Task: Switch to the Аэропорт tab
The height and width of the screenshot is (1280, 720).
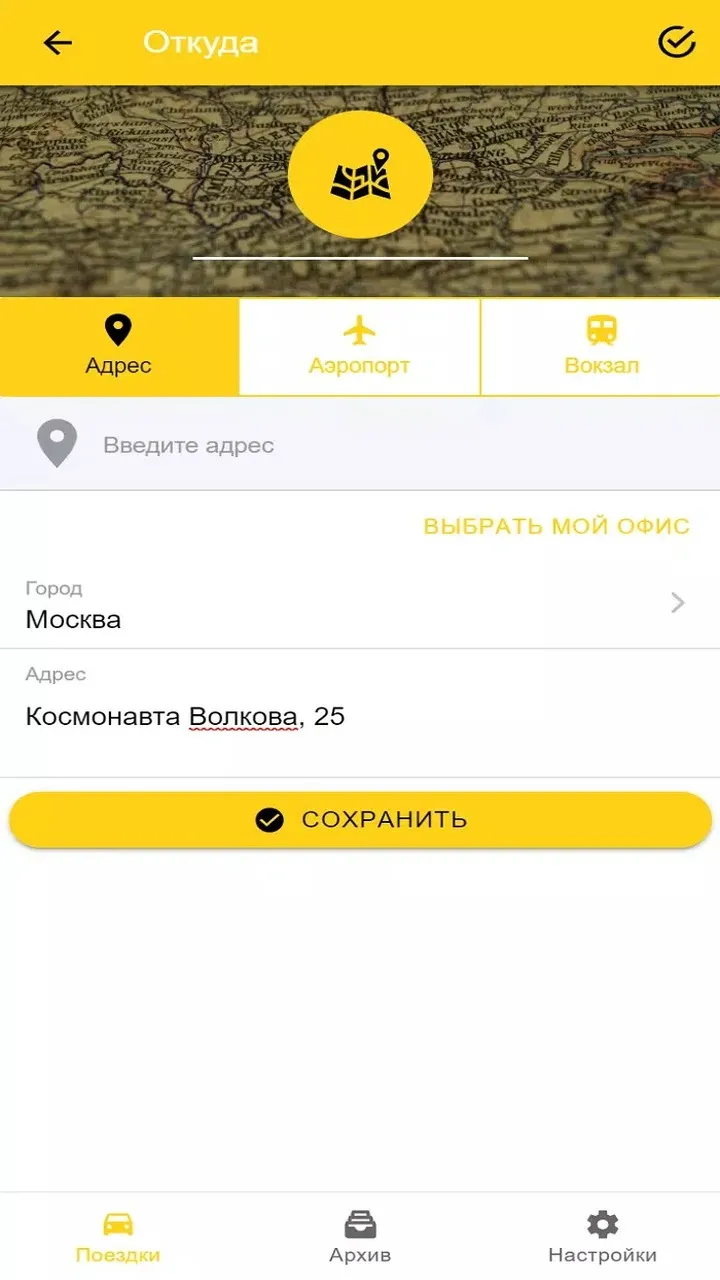Action: [x=359, y=347]
